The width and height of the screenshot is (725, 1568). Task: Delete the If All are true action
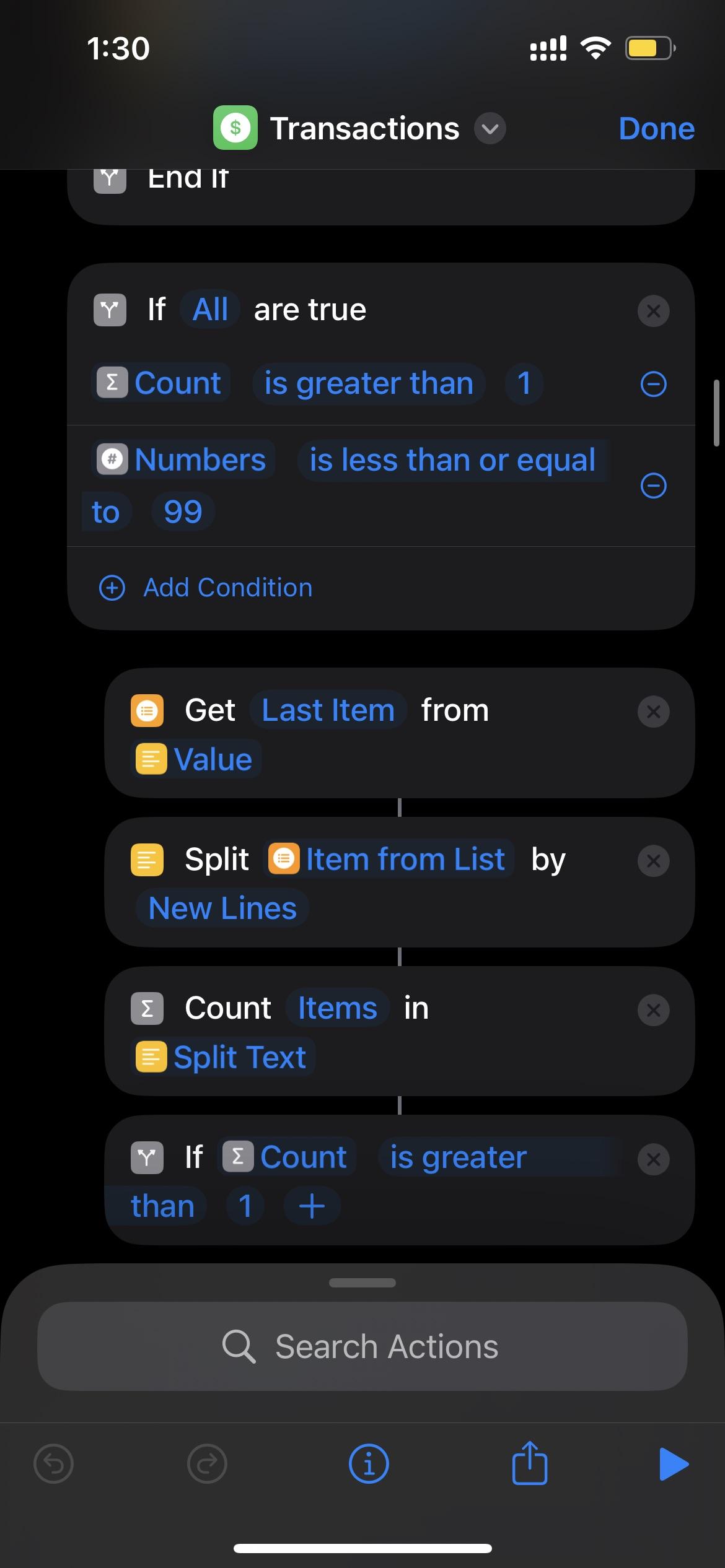(653, 311)
